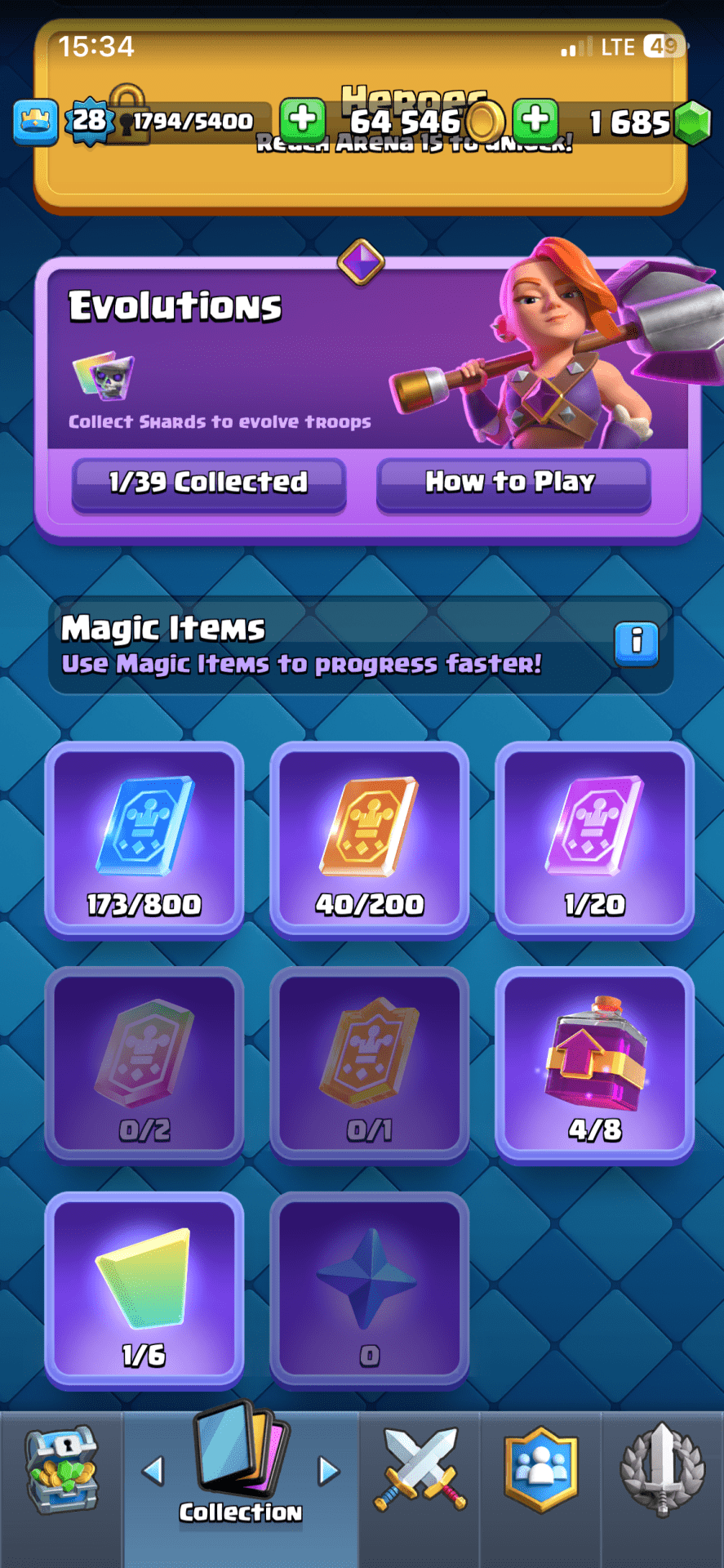Open the evolution shard item 1/6

[144, 1290]
